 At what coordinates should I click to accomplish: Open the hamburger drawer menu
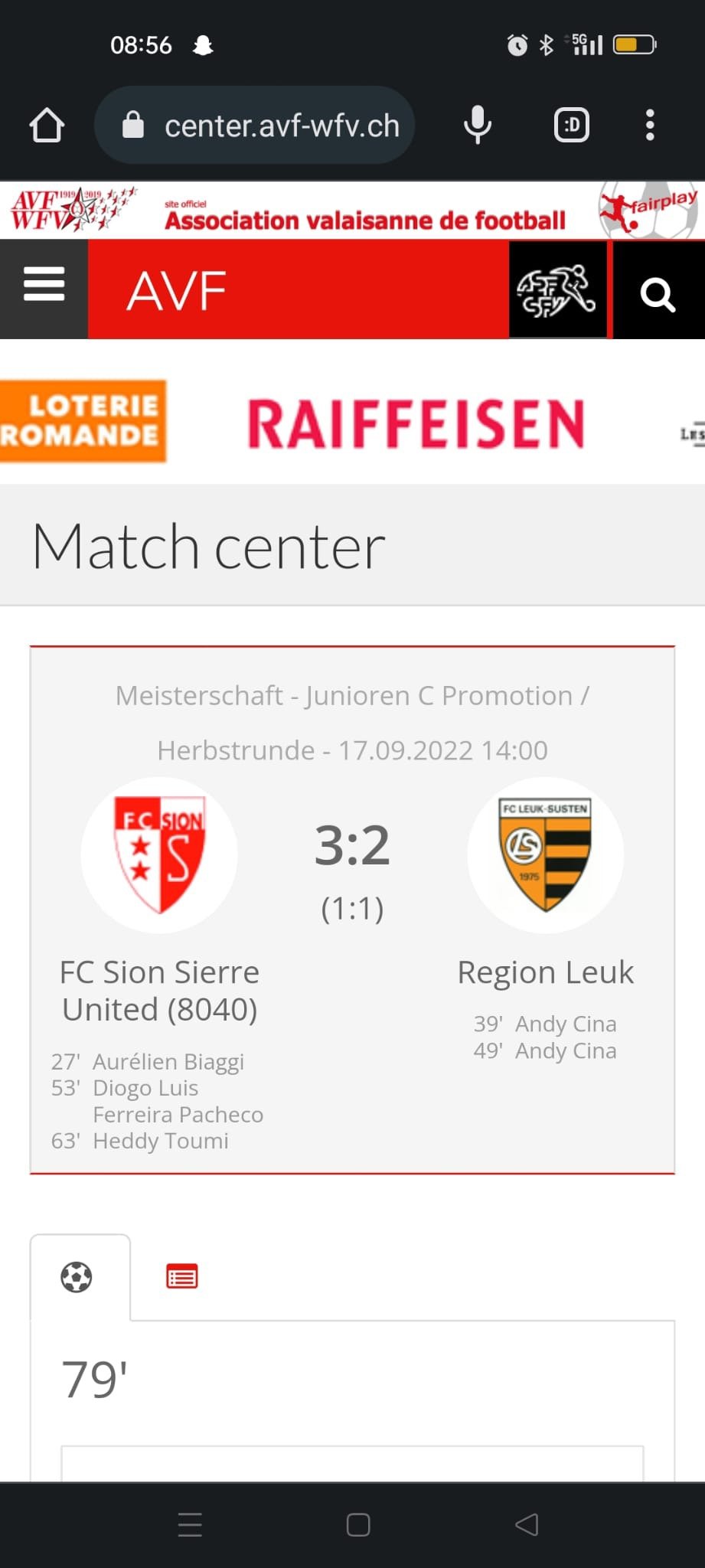coord(44,287)
